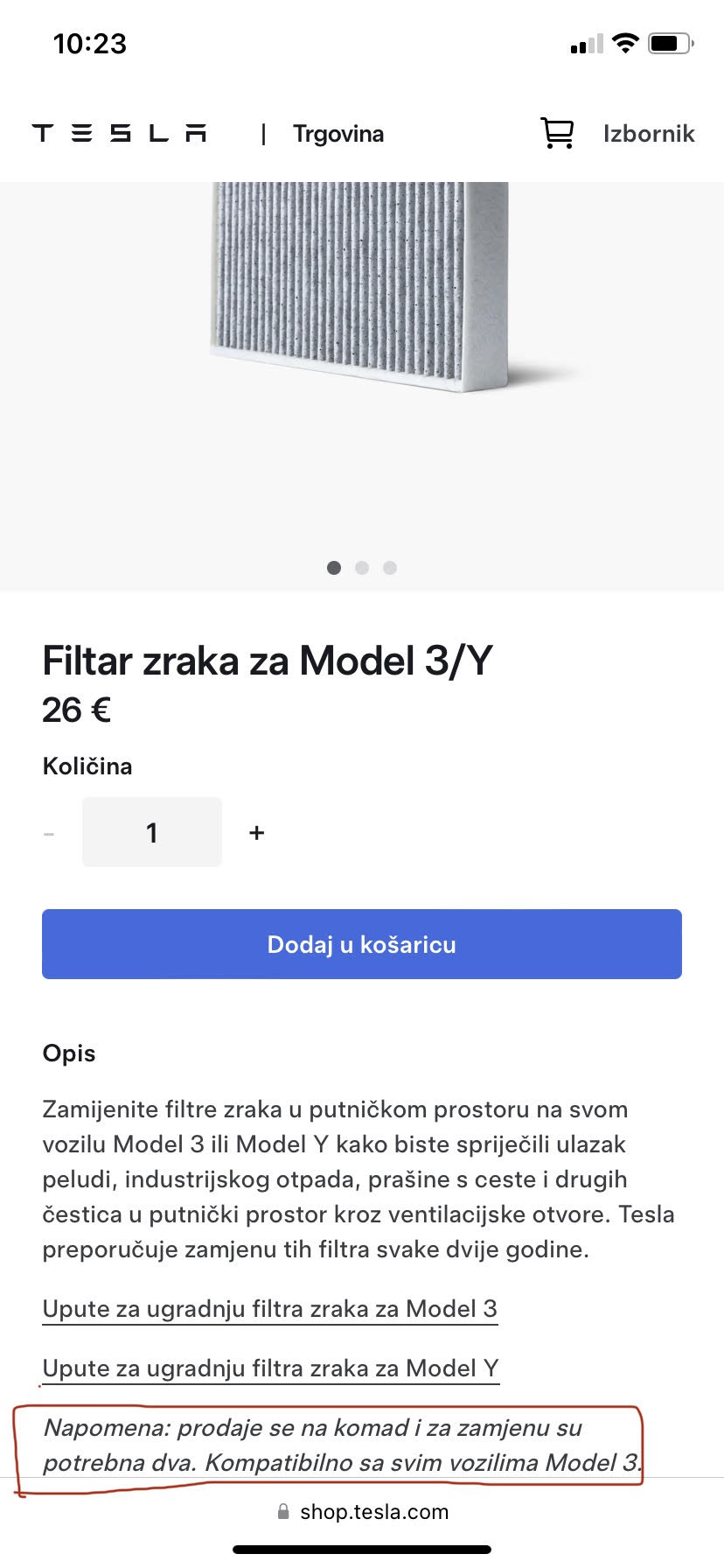Screen dimensions: 724x1568
Task: Open the shopping cart icon
Action: [557, 134]
